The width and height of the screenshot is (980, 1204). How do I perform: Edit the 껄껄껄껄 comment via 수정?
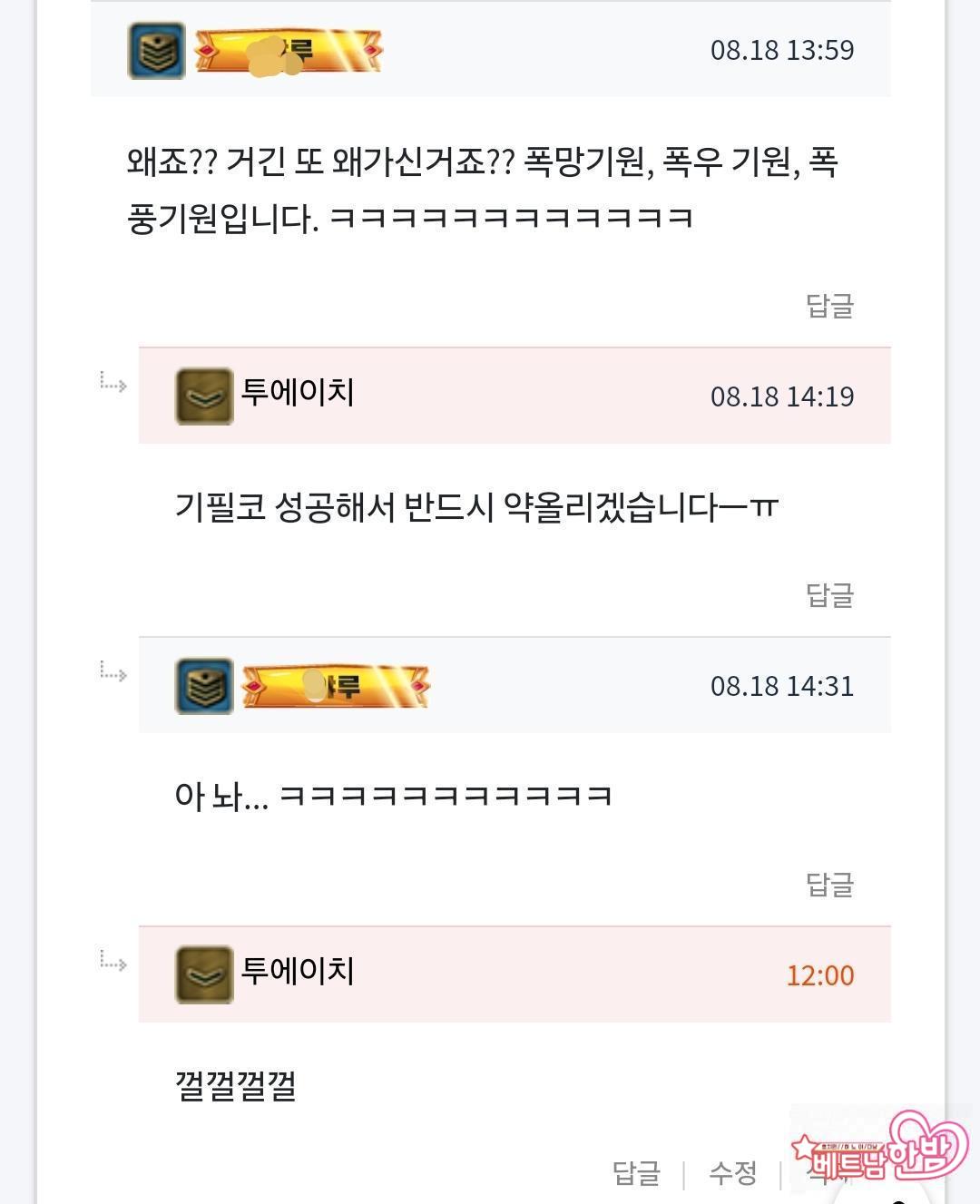click(x=732, y=1173)
